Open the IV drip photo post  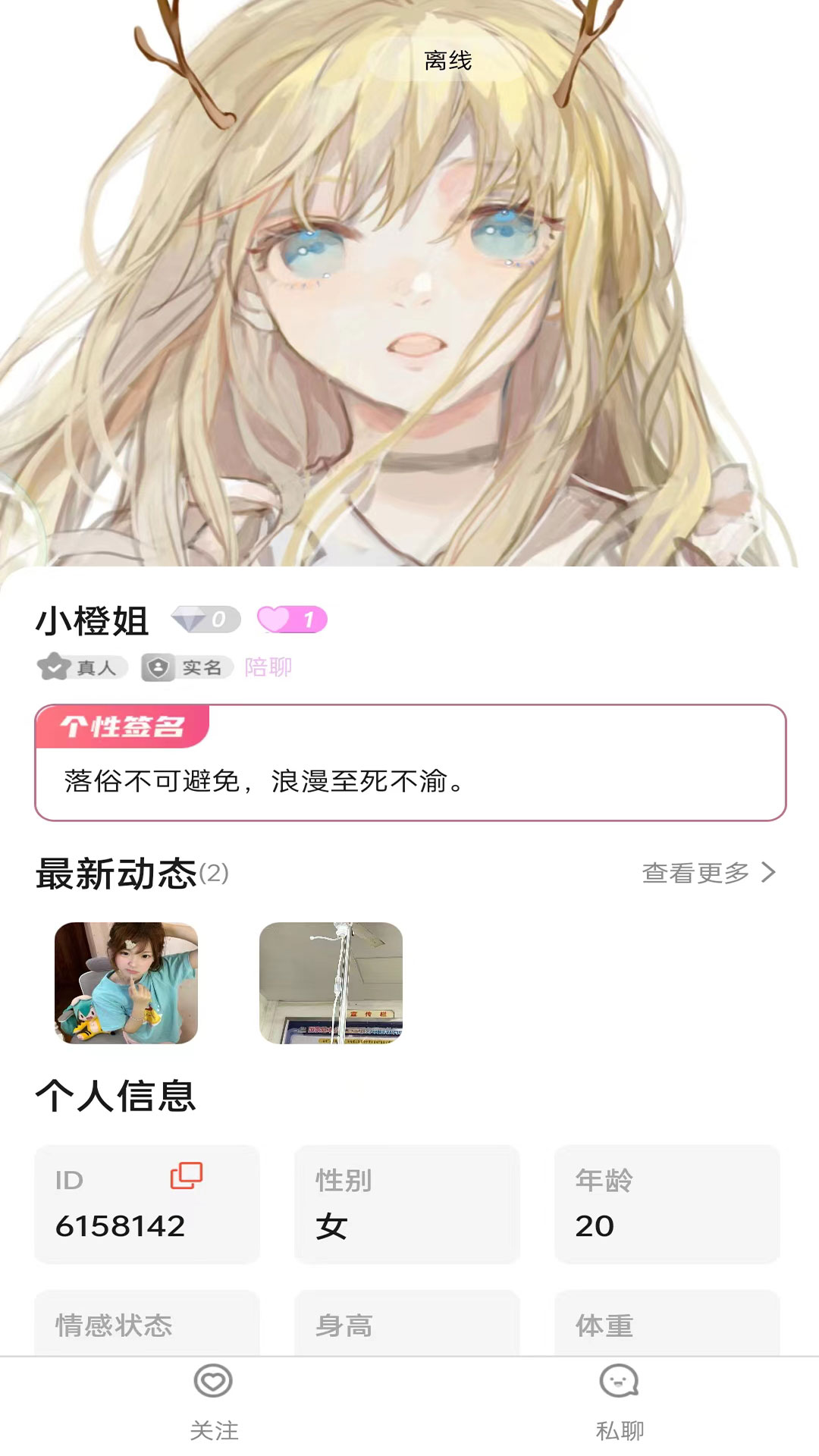[x=331, y=983]
